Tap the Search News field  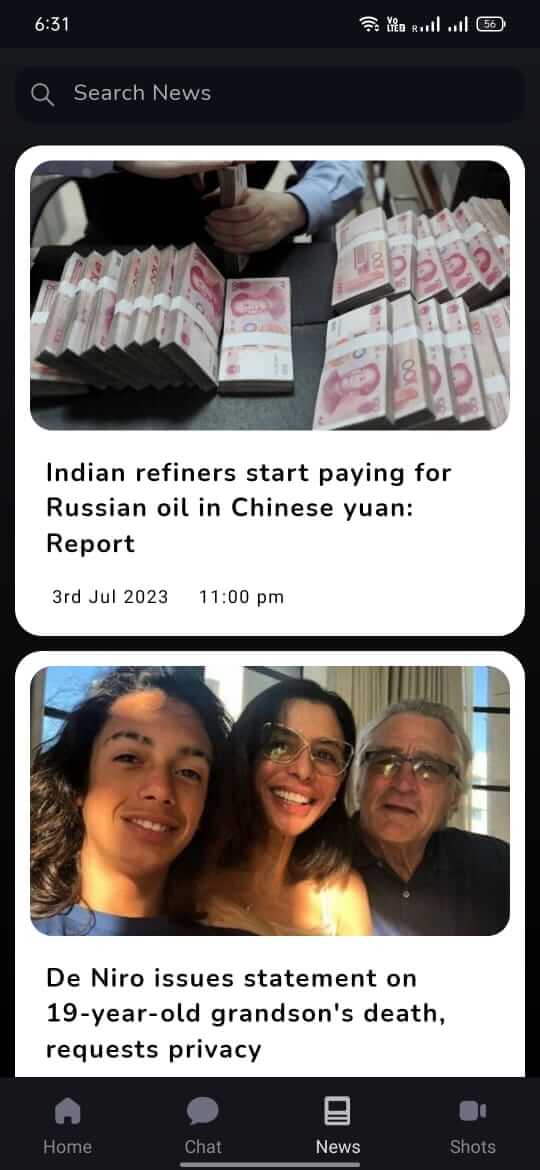(x=270, y=94)
